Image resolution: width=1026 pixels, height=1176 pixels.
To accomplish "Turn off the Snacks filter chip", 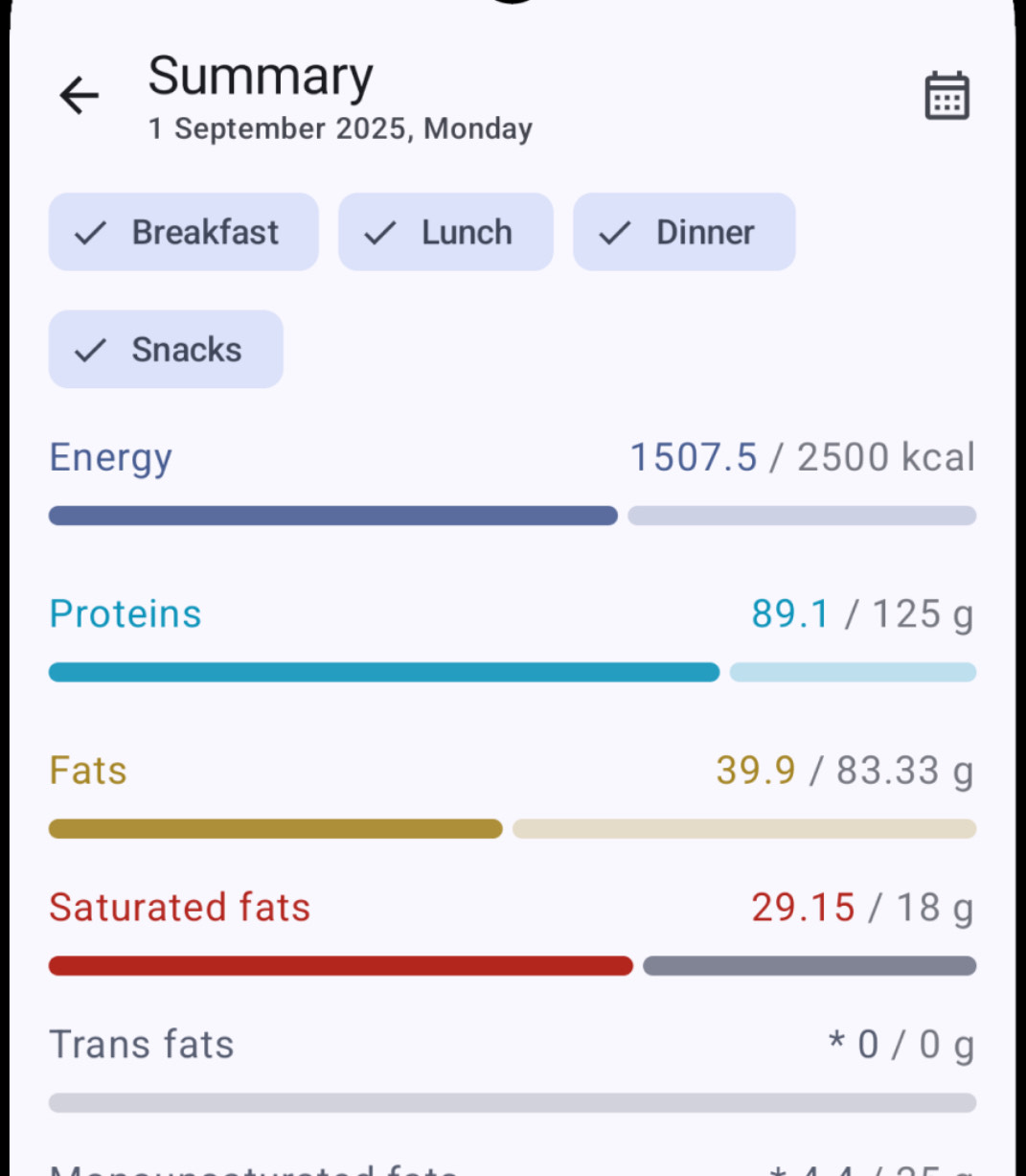I will tap(166, 349).
